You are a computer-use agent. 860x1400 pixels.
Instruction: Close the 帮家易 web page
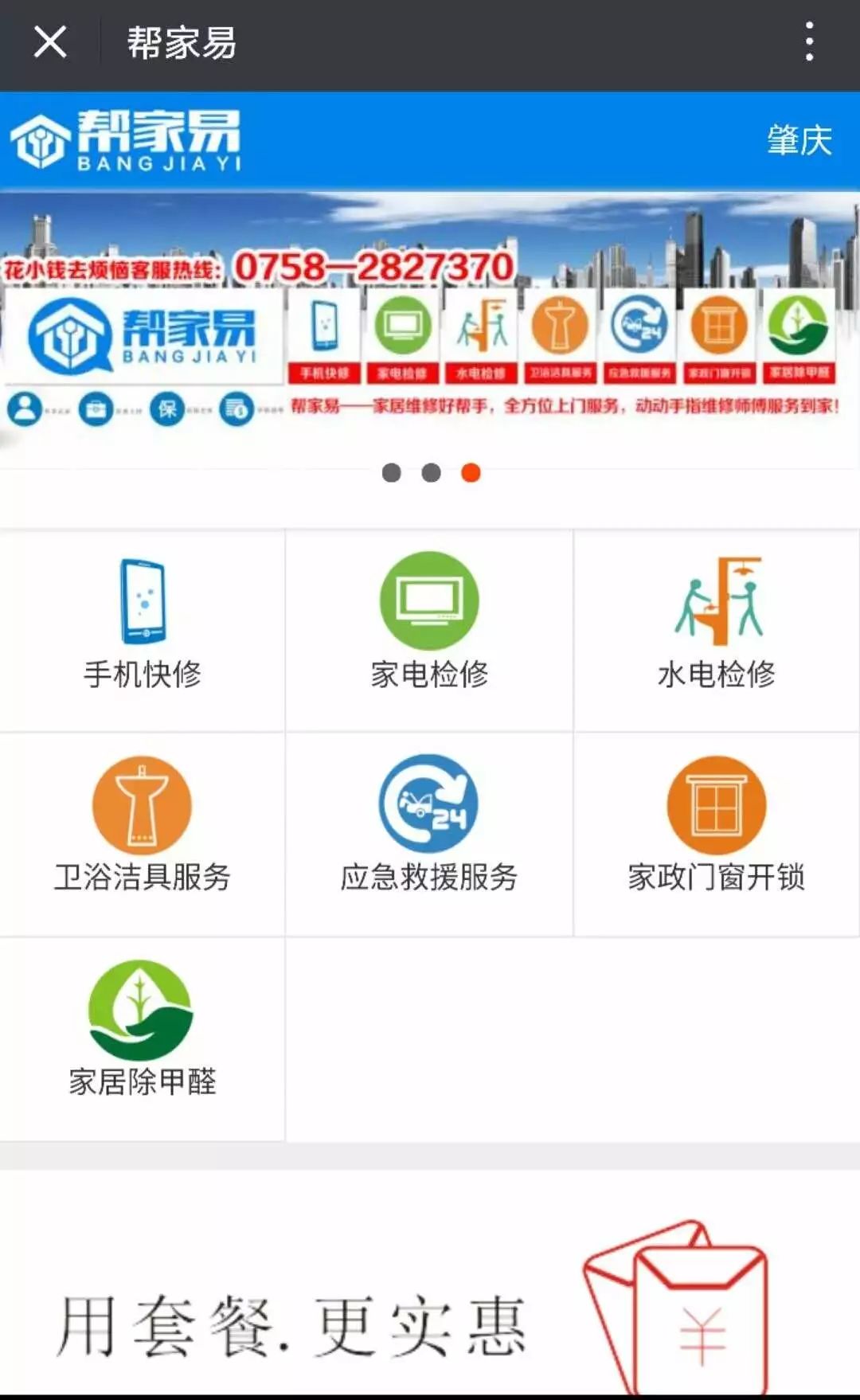pyautogui.click(x=49, y=43)
